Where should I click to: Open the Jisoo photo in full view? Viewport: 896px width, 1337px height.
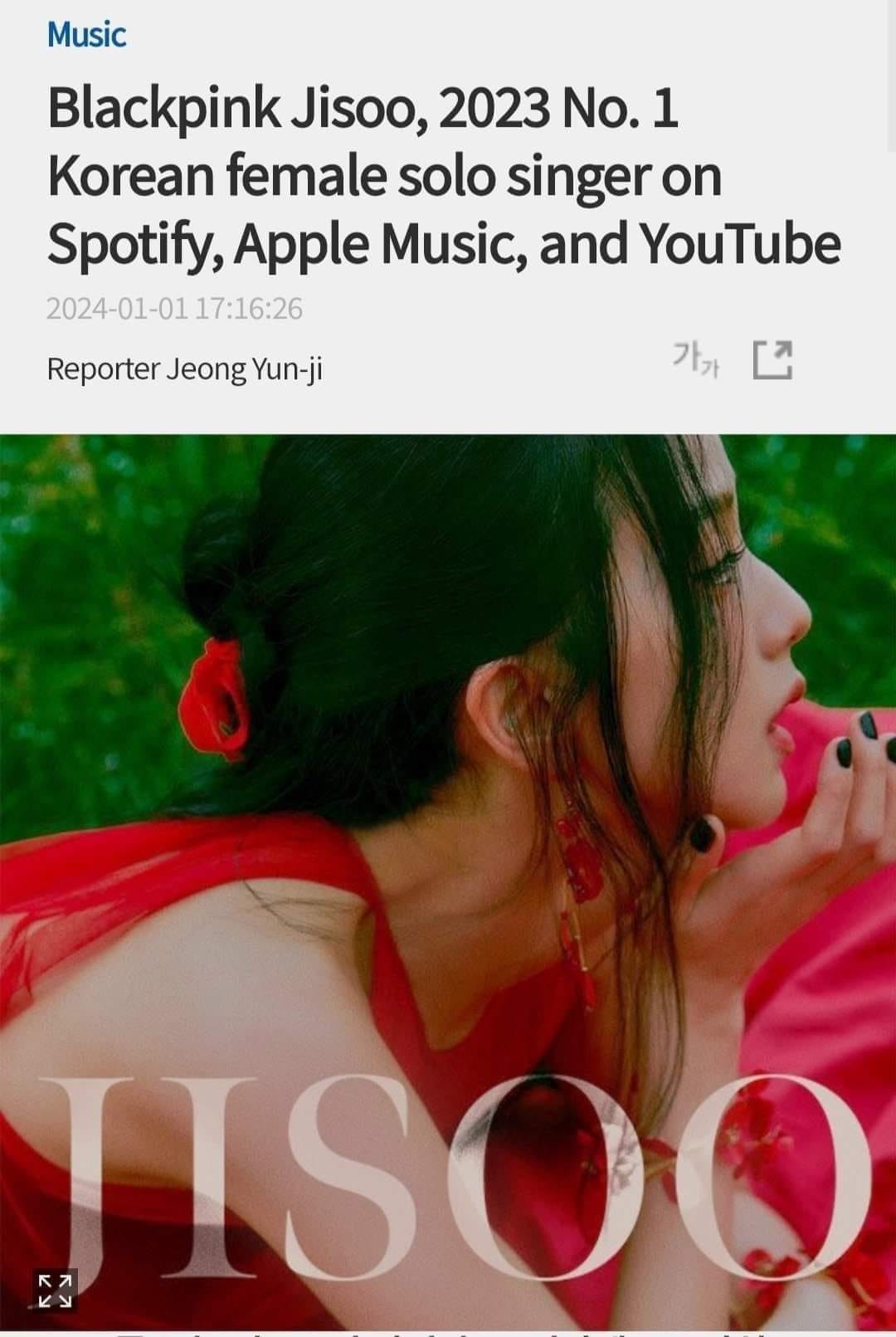(448, 871)
